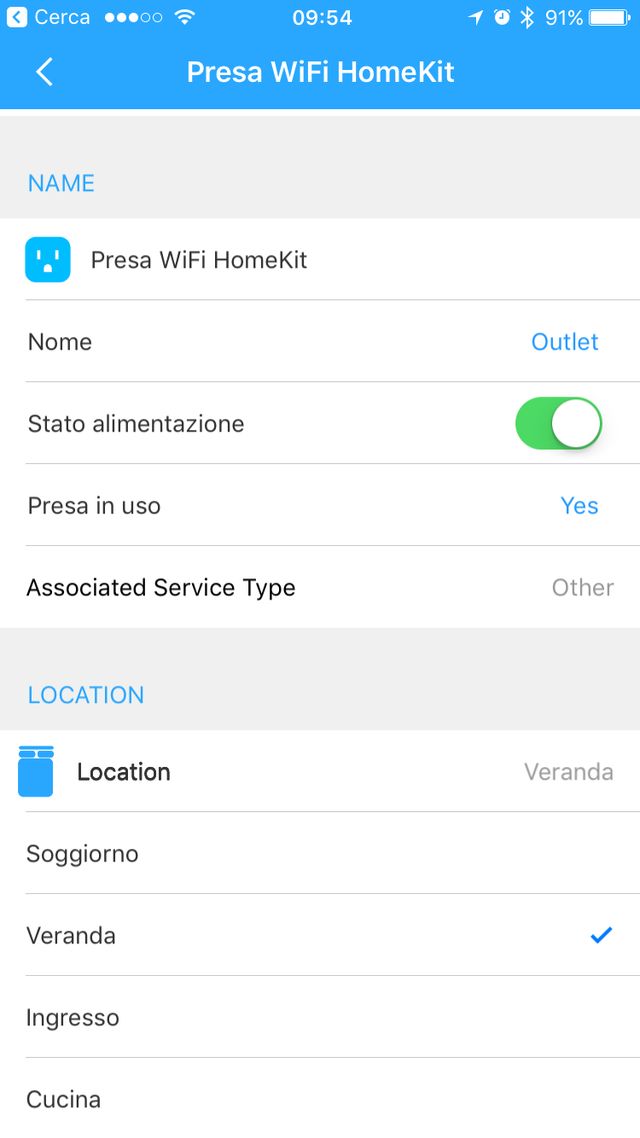Pick Cucina as the room
Screen dimensions: 640x1138
pos(320,1100)
